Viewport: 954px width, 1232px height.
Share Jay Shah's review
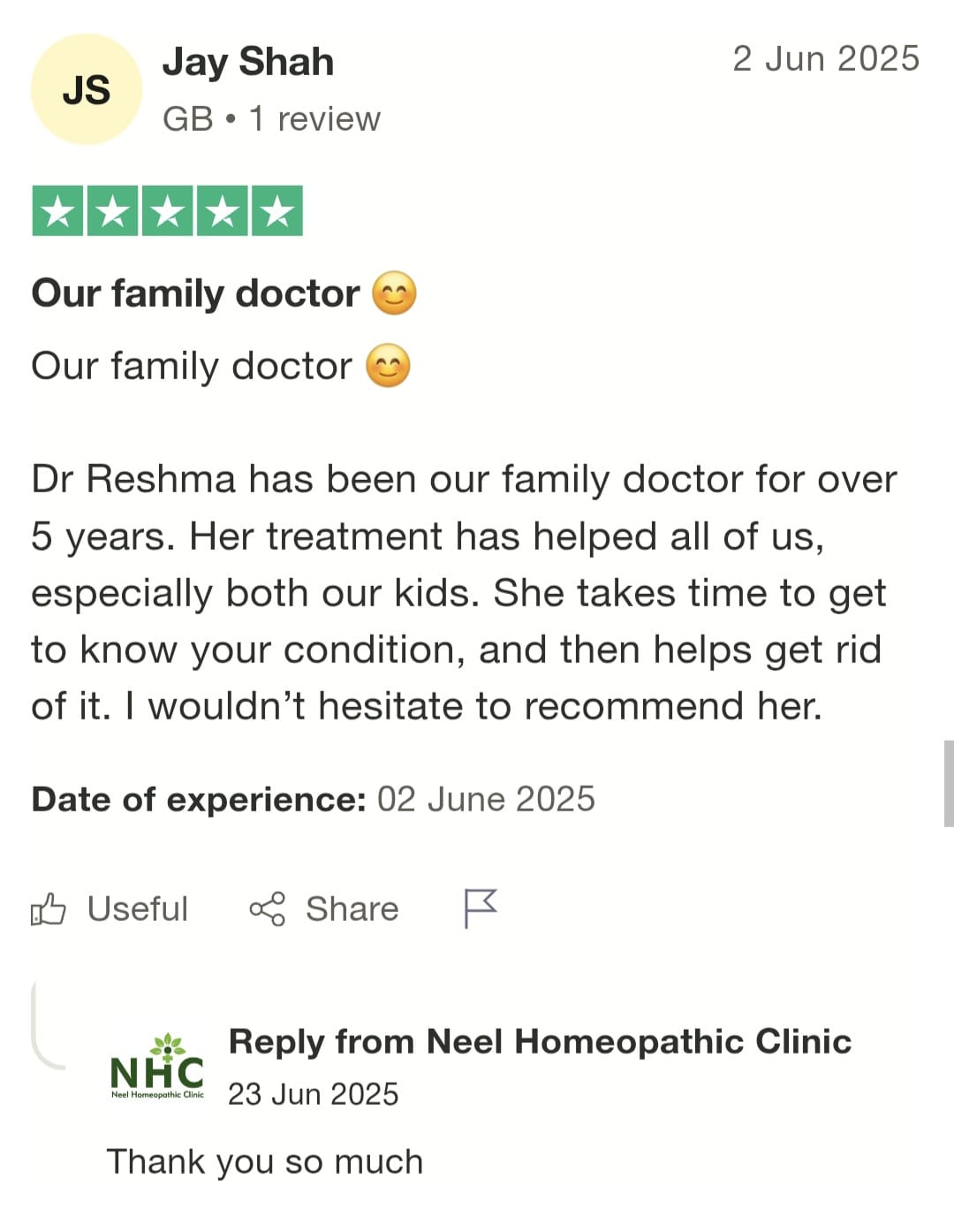tap(324, 909)
